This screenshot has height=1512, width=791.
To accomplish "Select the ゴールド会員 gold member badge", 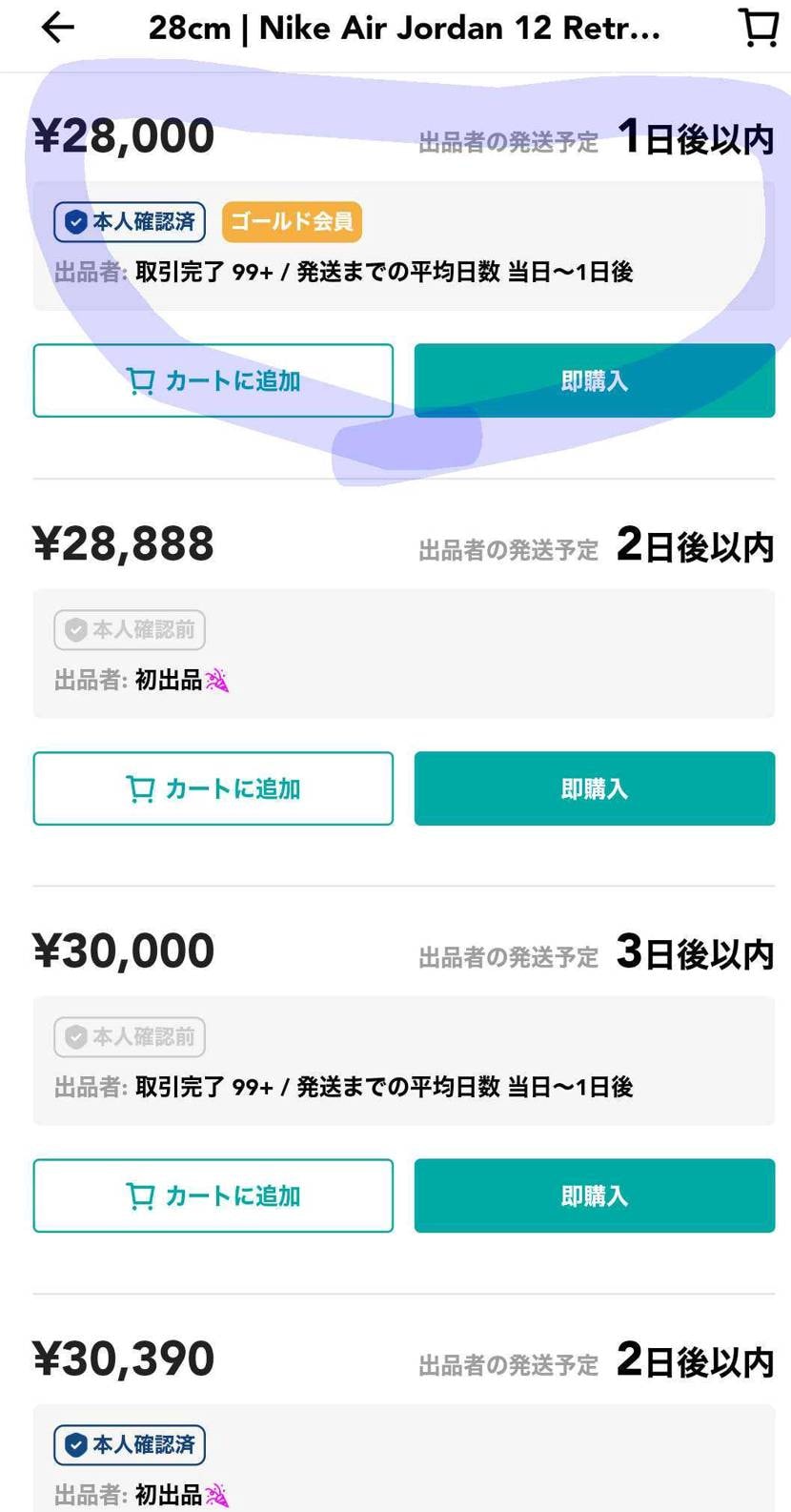I will tap(292, 222).
